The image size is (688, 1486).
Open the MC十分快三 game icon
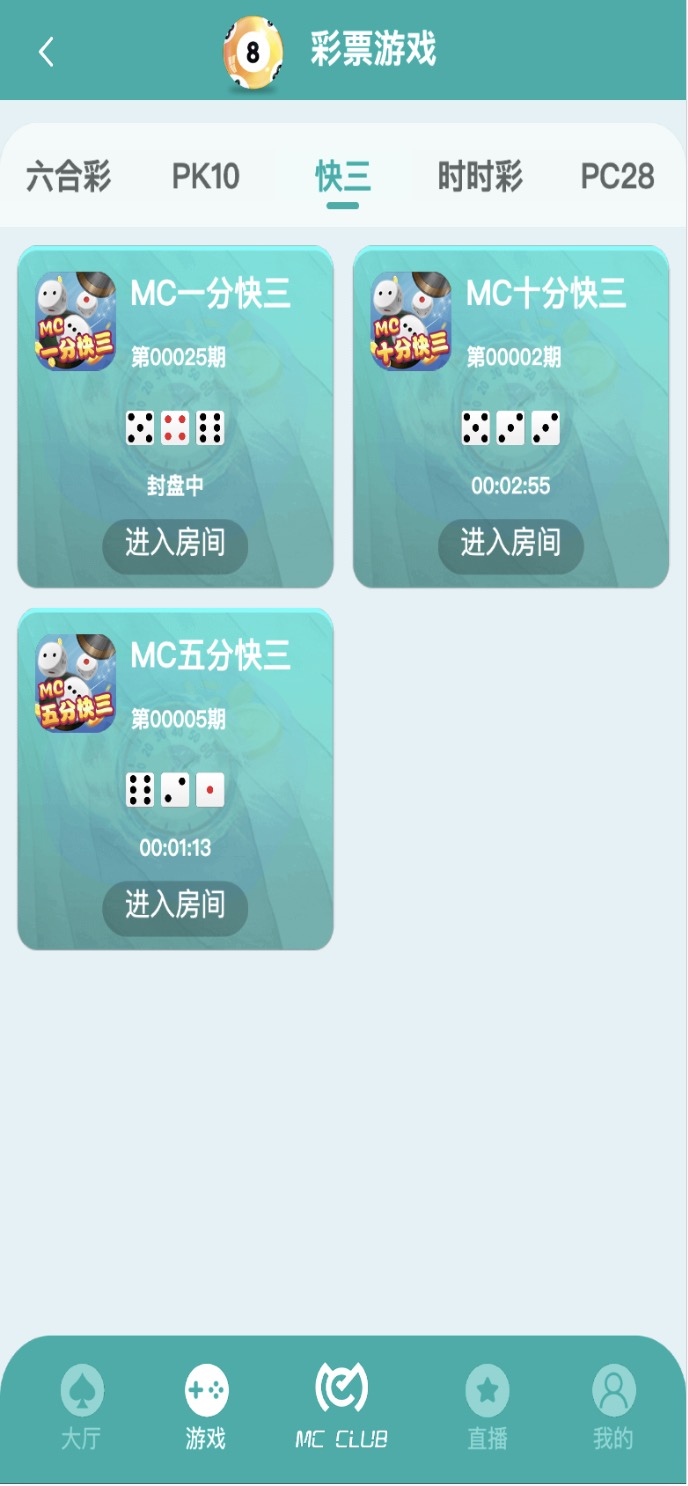point(412,321)
